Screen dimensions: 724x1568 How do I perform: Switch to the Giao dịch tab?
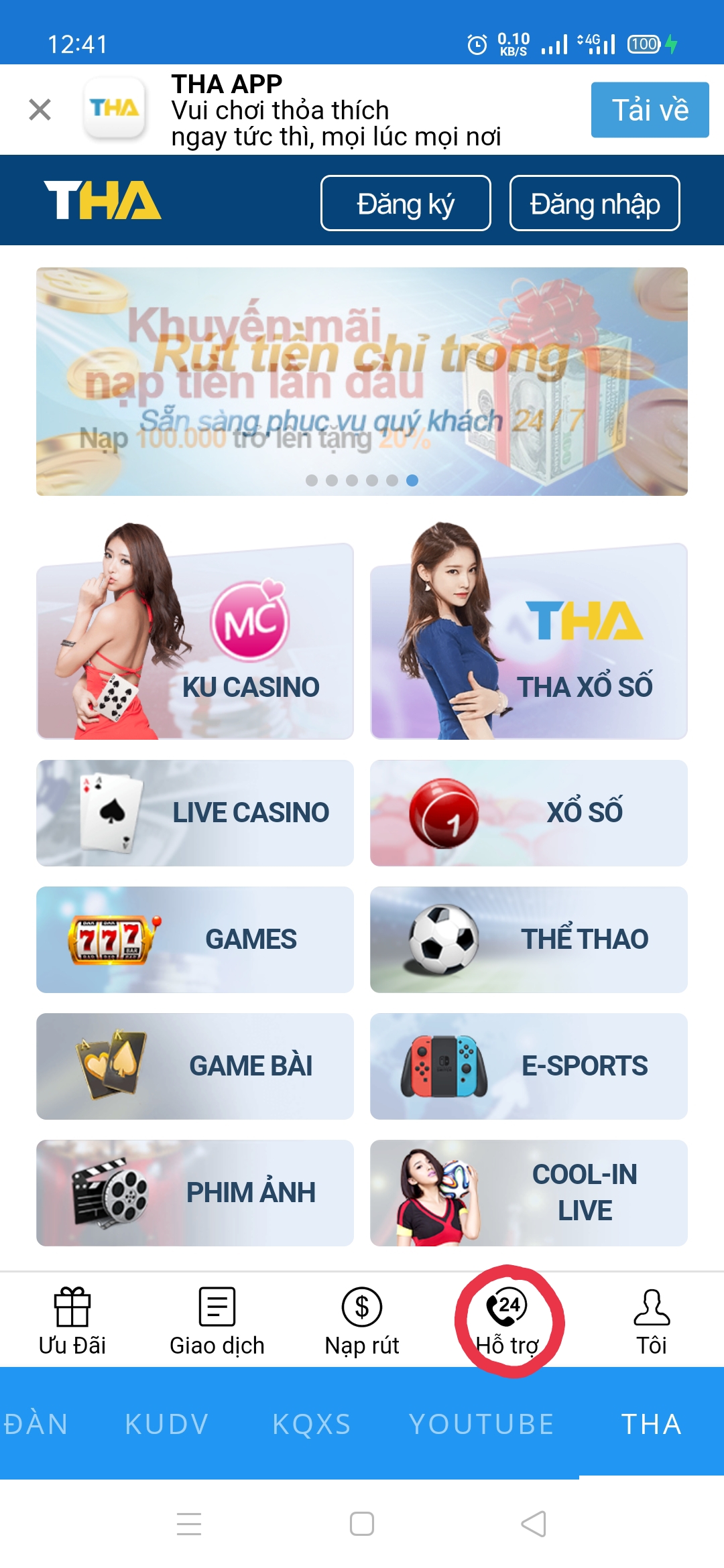(x=217, y=1320)
